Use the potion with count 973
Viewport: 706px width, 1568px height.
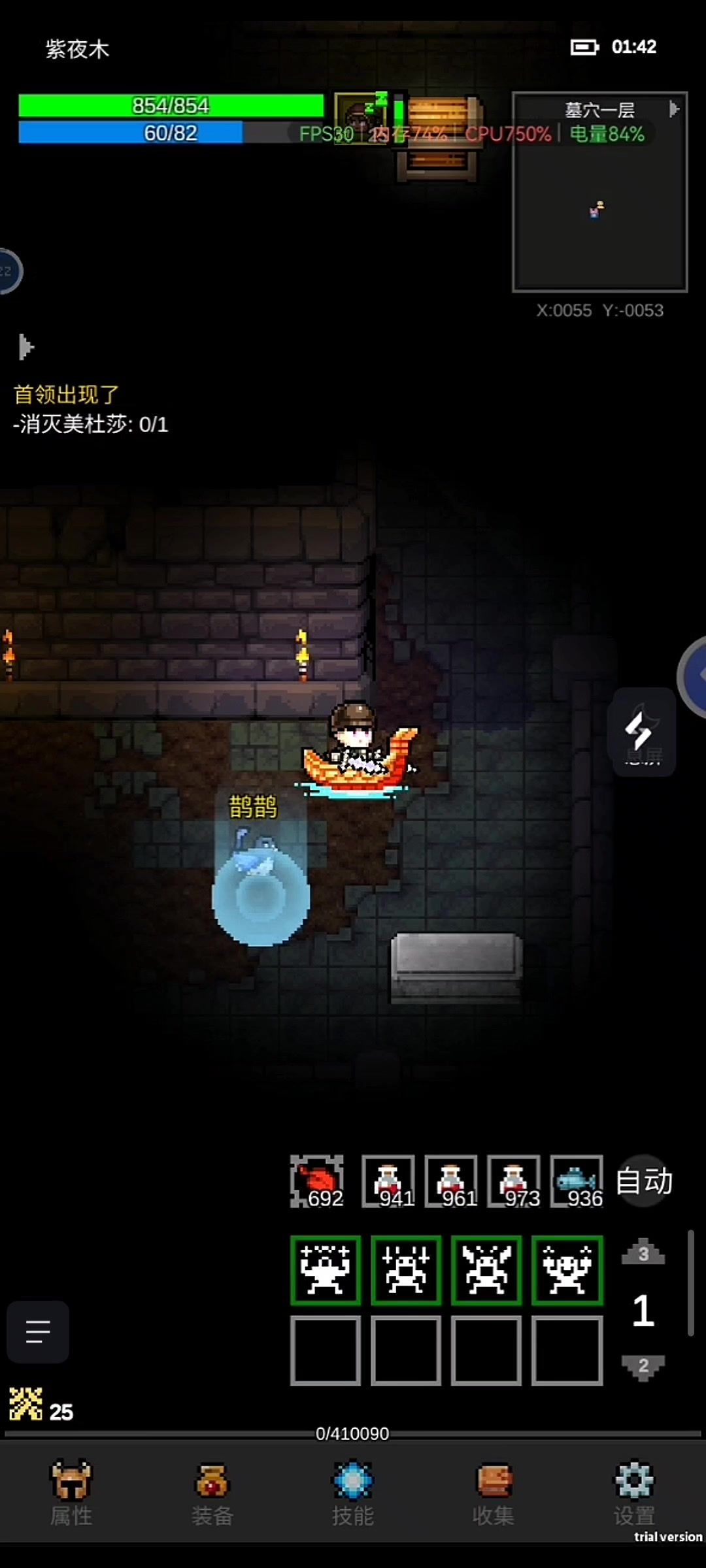click(514, 1181)
